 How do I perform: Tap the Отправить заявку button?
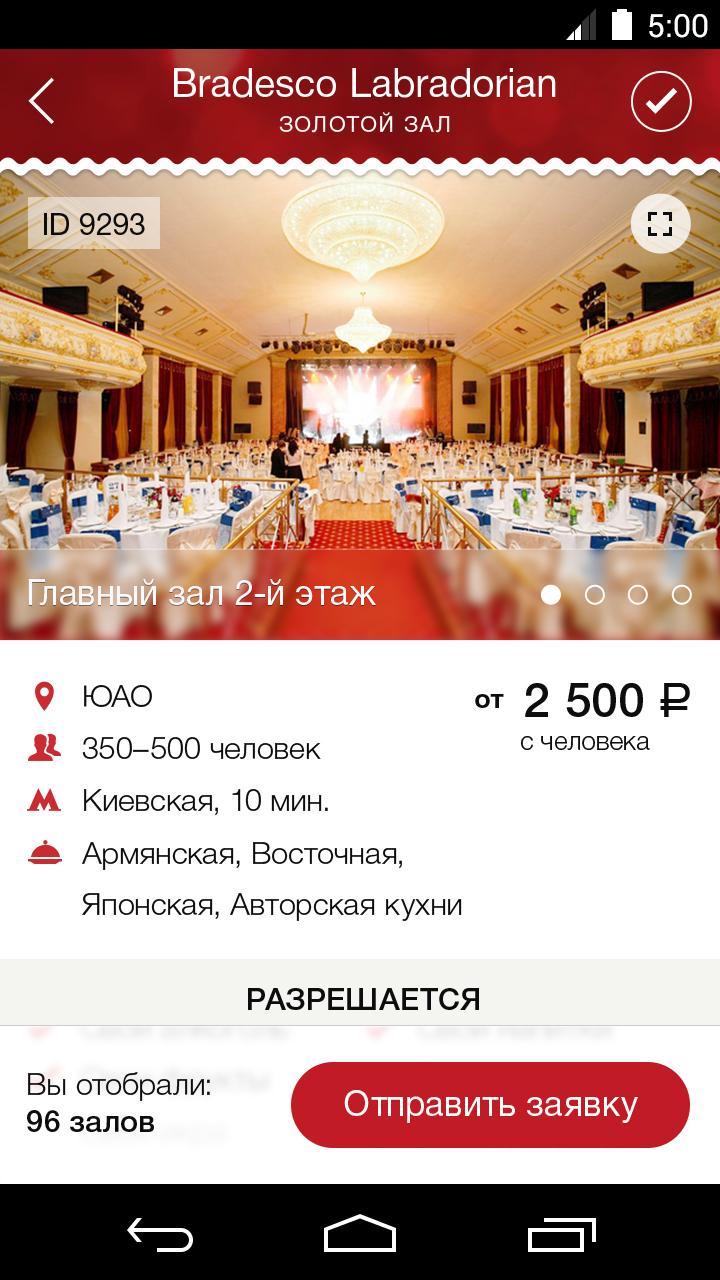point(490,1105)
